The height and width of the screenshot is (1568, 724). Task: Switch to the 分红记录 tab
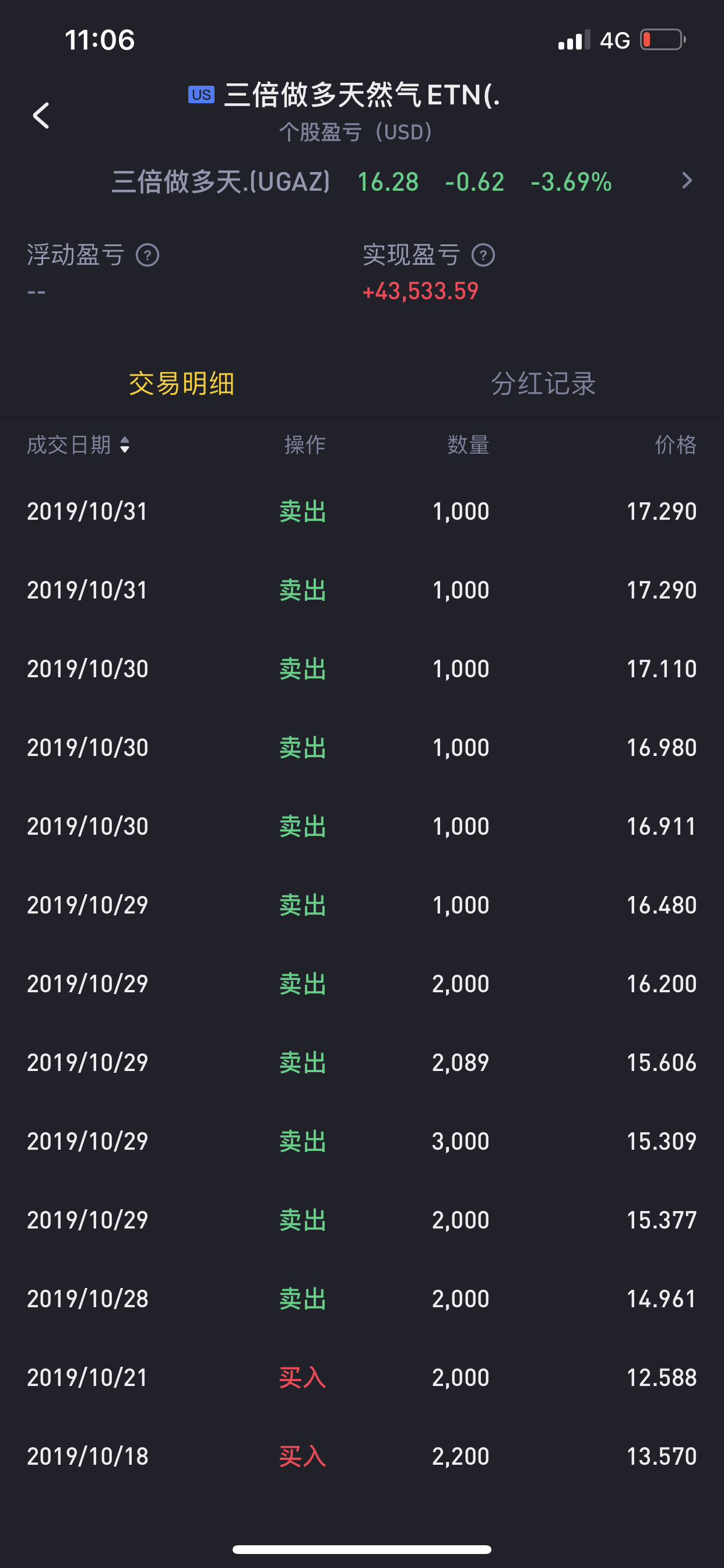click(x=543, y=383)
